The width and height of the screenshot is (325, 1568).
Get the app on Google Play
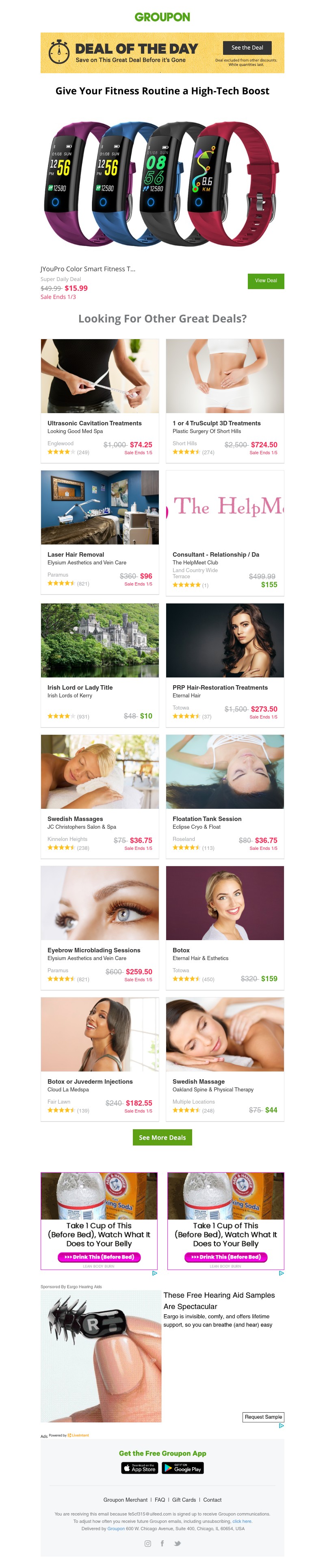coord(182,1468)
